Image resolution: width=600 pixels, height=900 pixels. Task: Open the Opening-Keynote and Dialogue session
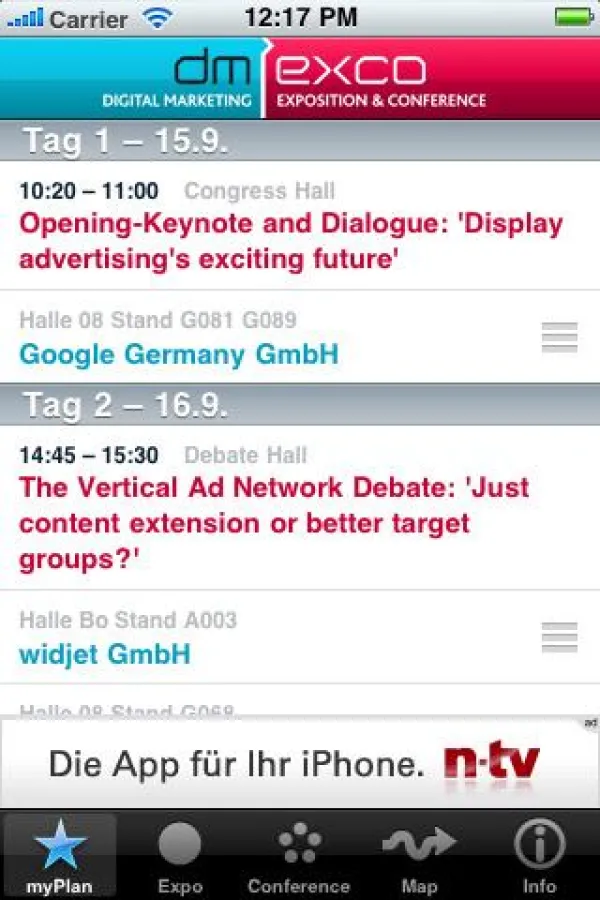click(290, 241)
